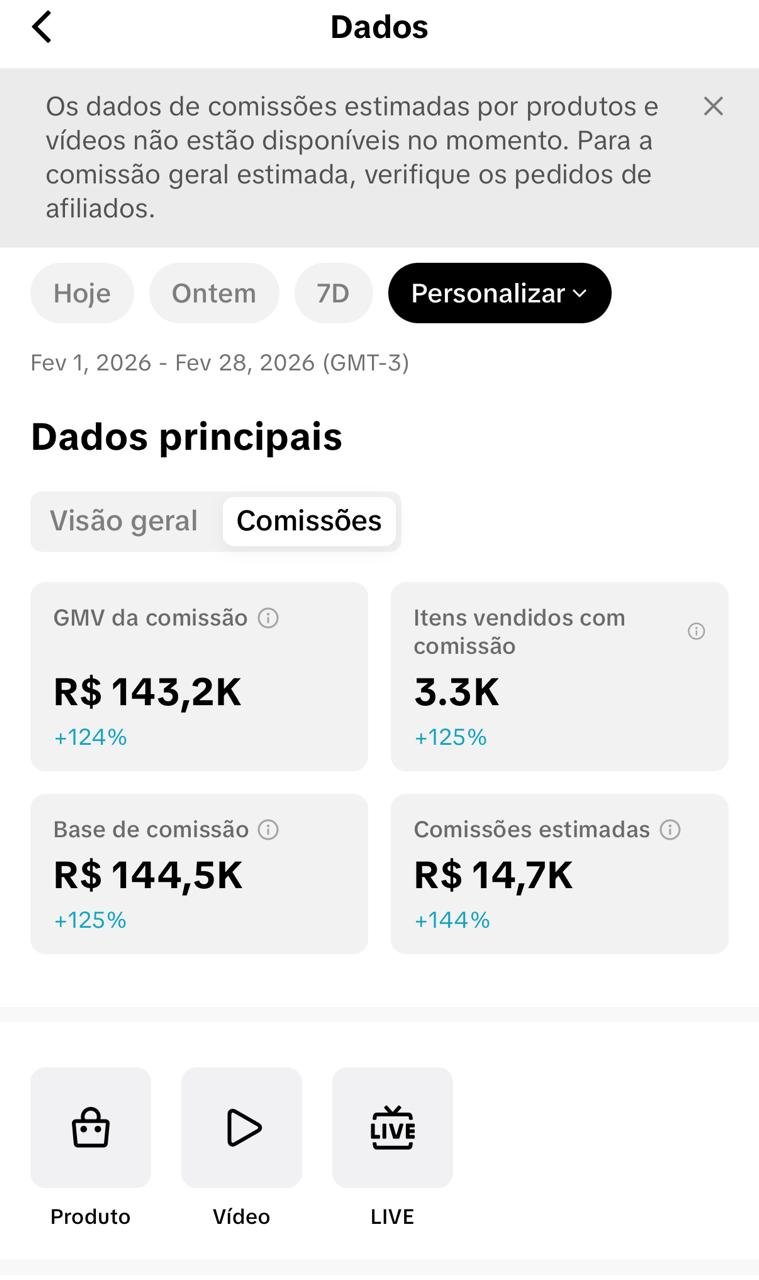Expand the chevron on the Personalizar button
Image resolution: width=759 pixels, height=1280 pixels.
(578, 293)
